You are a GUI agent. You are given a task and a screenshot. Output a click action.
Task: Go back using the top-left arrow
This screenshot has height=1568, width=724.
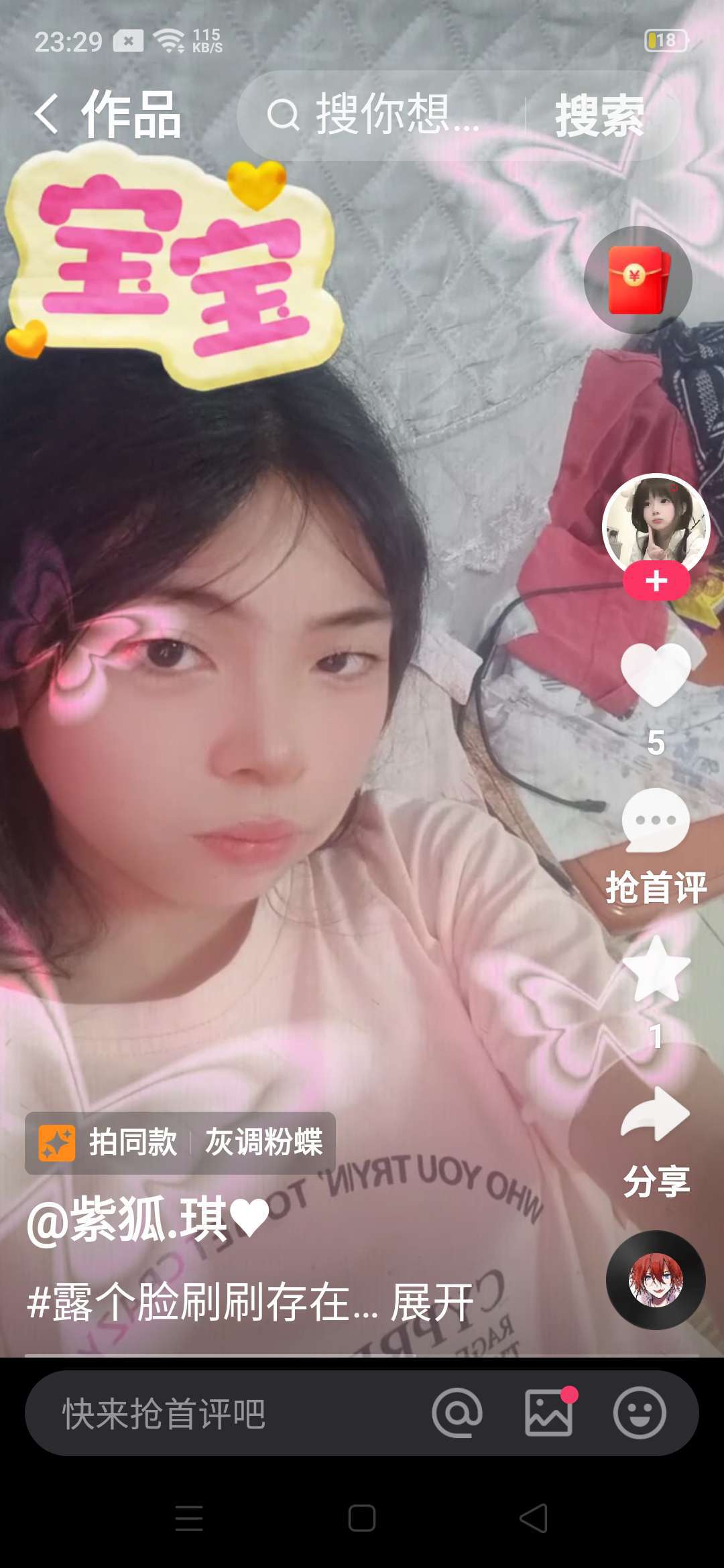[x=46, y=115]
